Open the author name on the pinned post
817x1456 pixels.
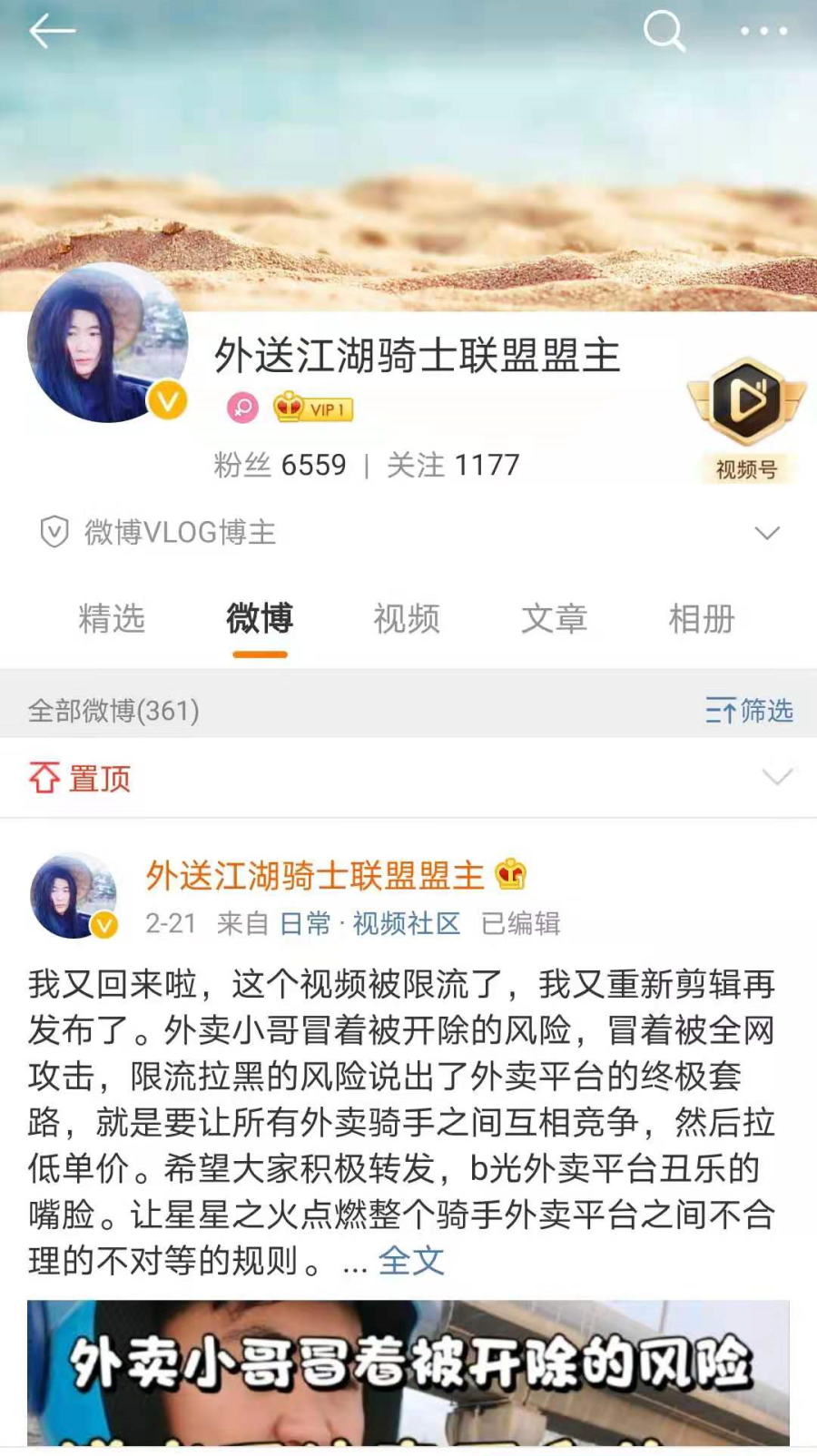click(x=315, y=876)
